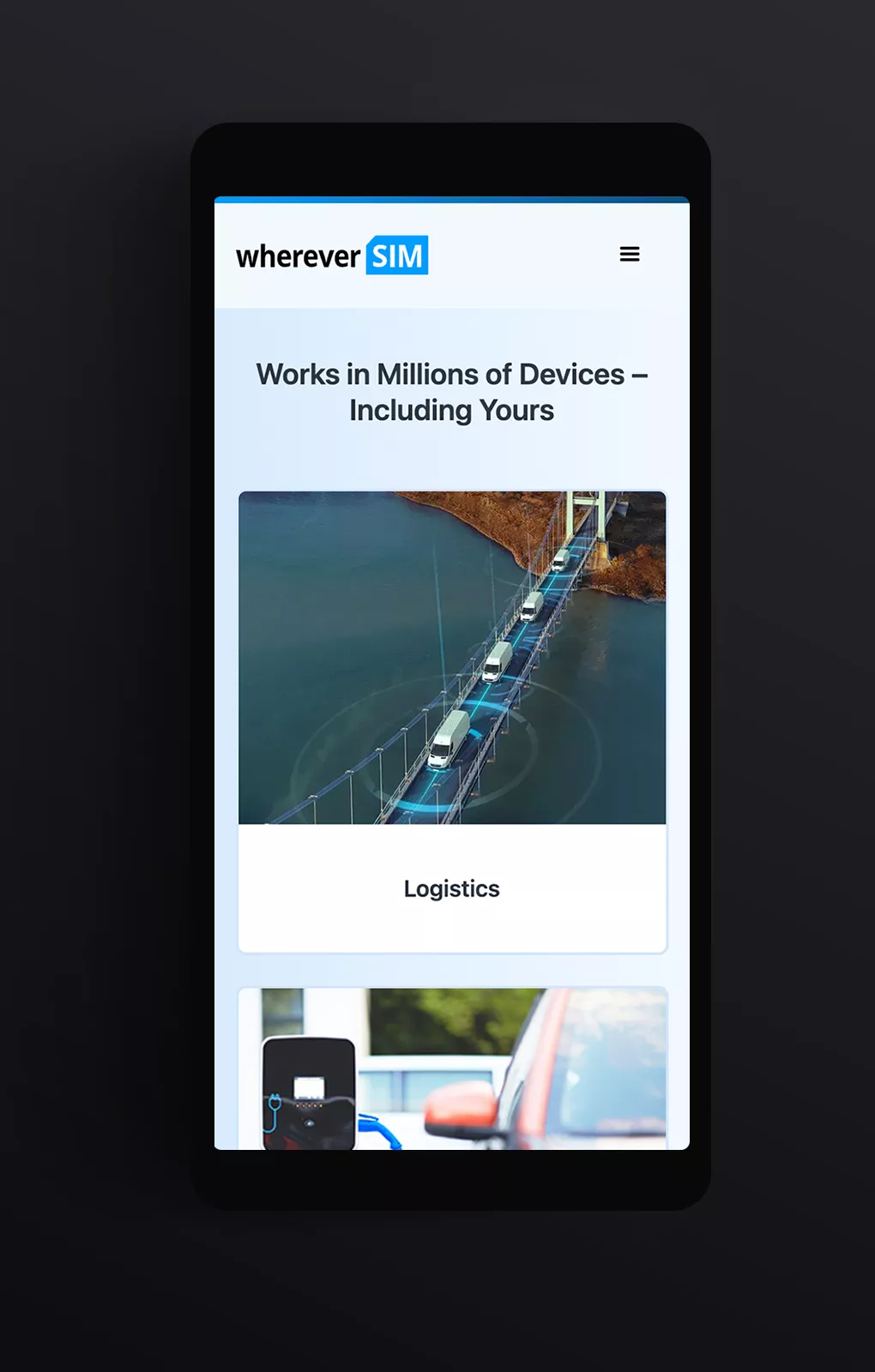Tap the white card below the bridge image
Image resolution: width=875 pixels, height=1372 pixels.
pyautogui.click(x=452, y=889)
